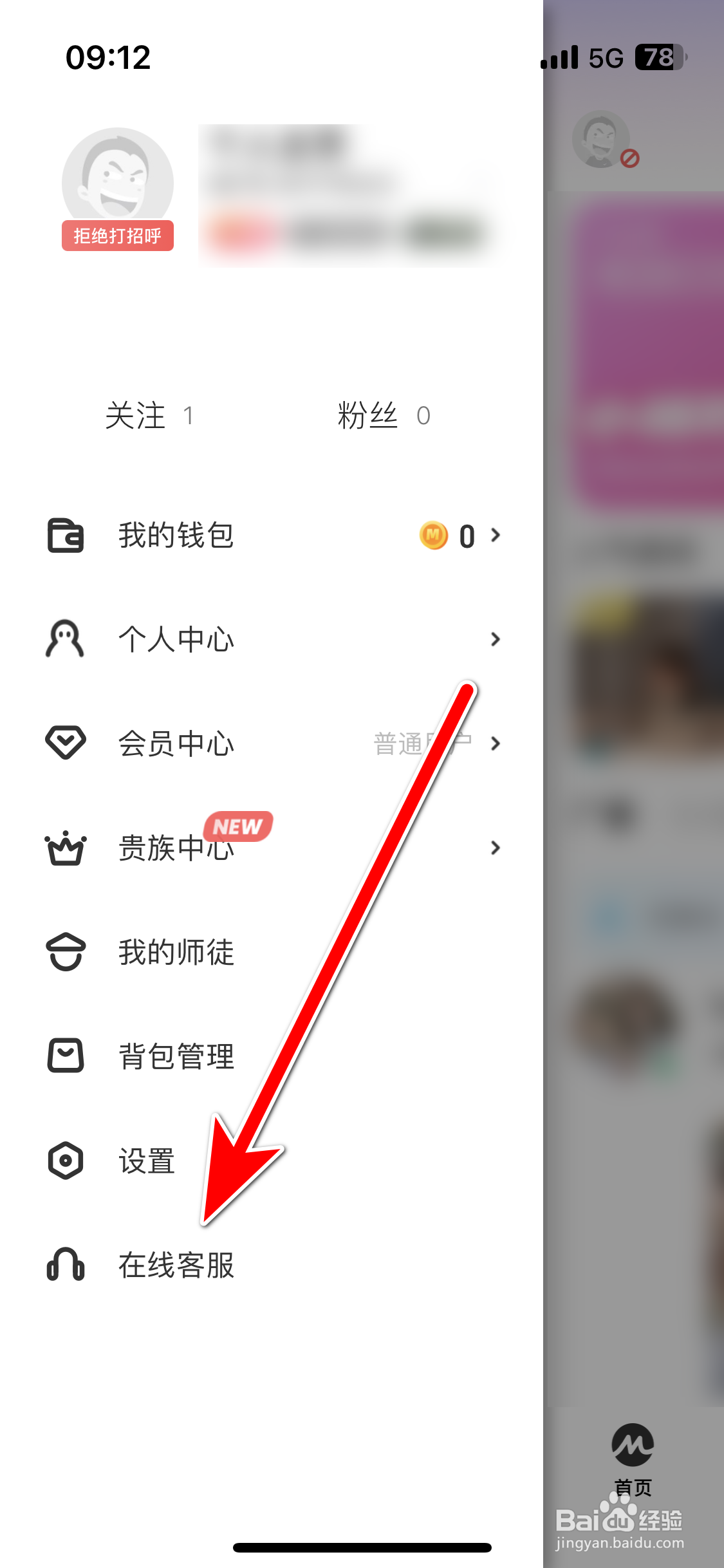Click the gold M coin icon
This screenshot has width=724, height=1568.
point(434,536)
